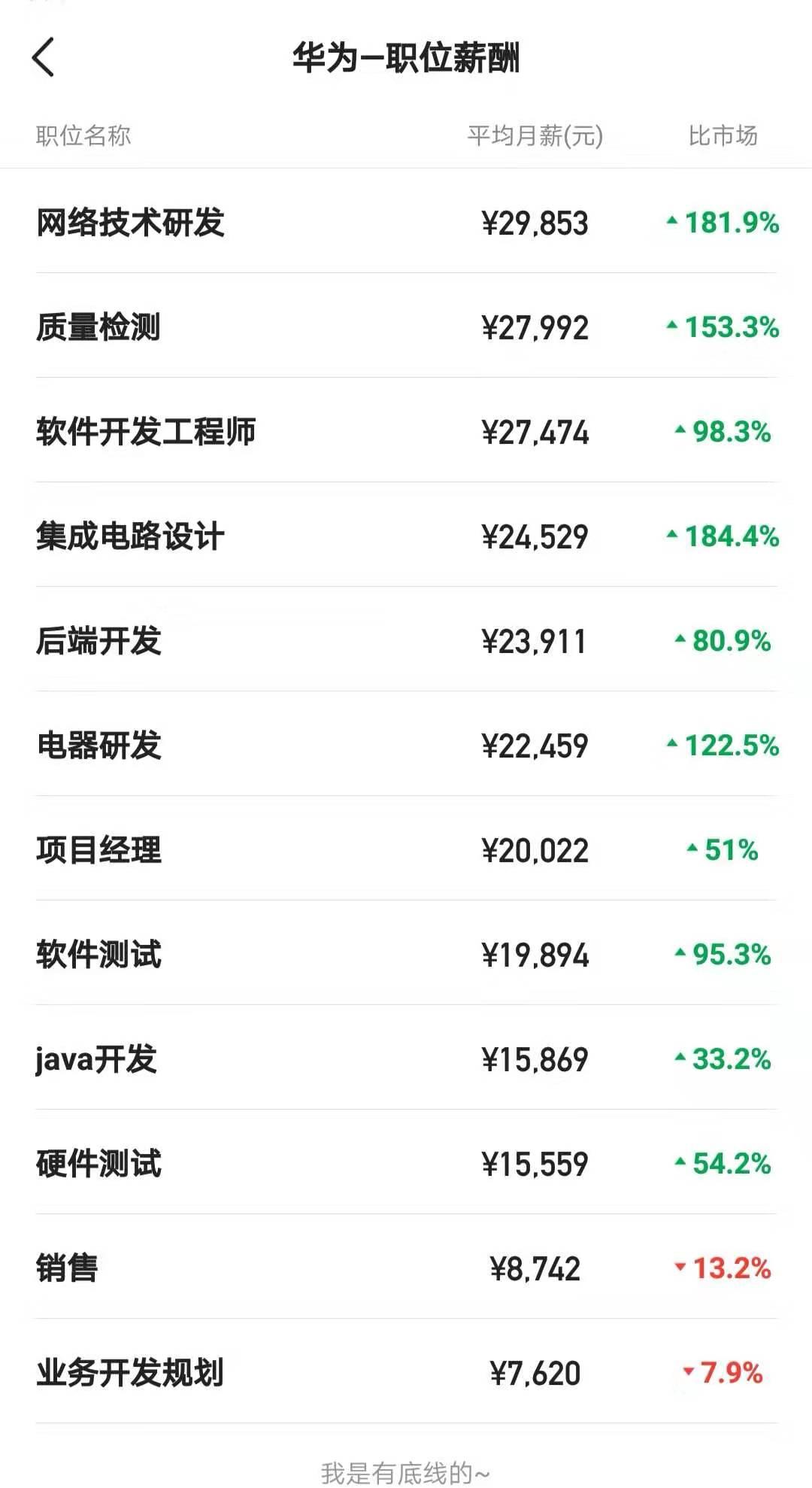Select the 网络技术研发 row

(132, 221)
